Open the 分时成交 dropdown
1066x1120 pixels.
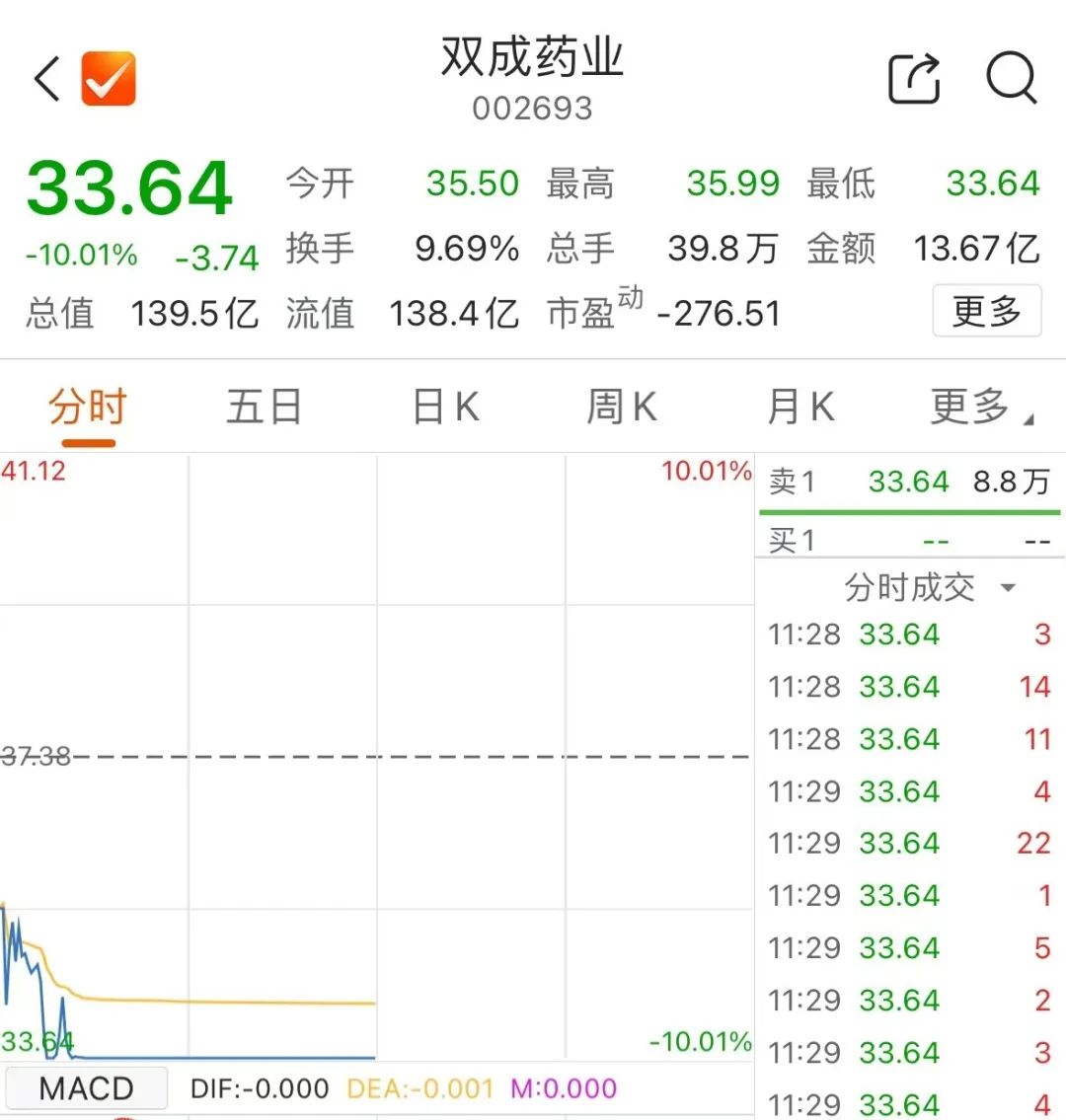[928, 588]
